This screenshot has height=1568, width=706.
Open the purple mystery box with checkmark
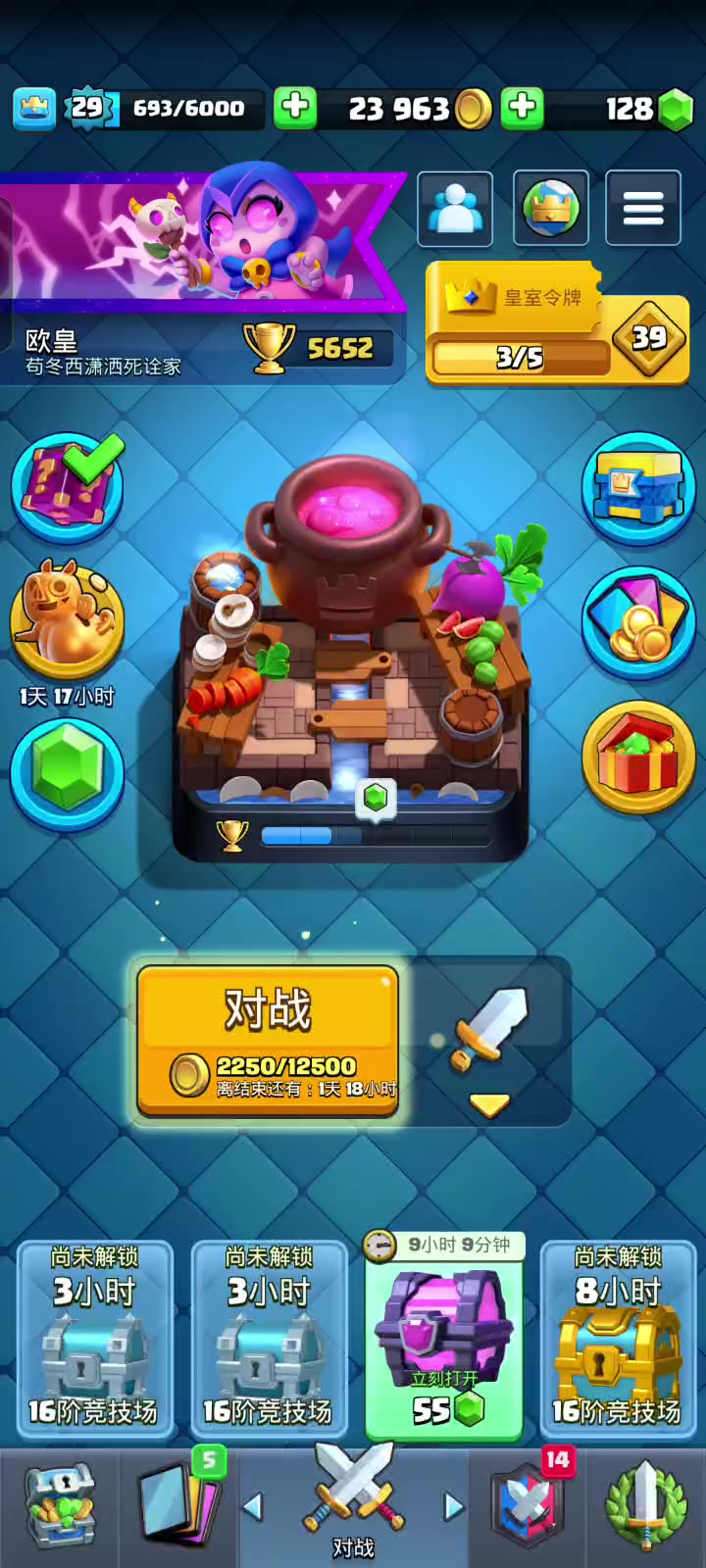tap(68, 488)
